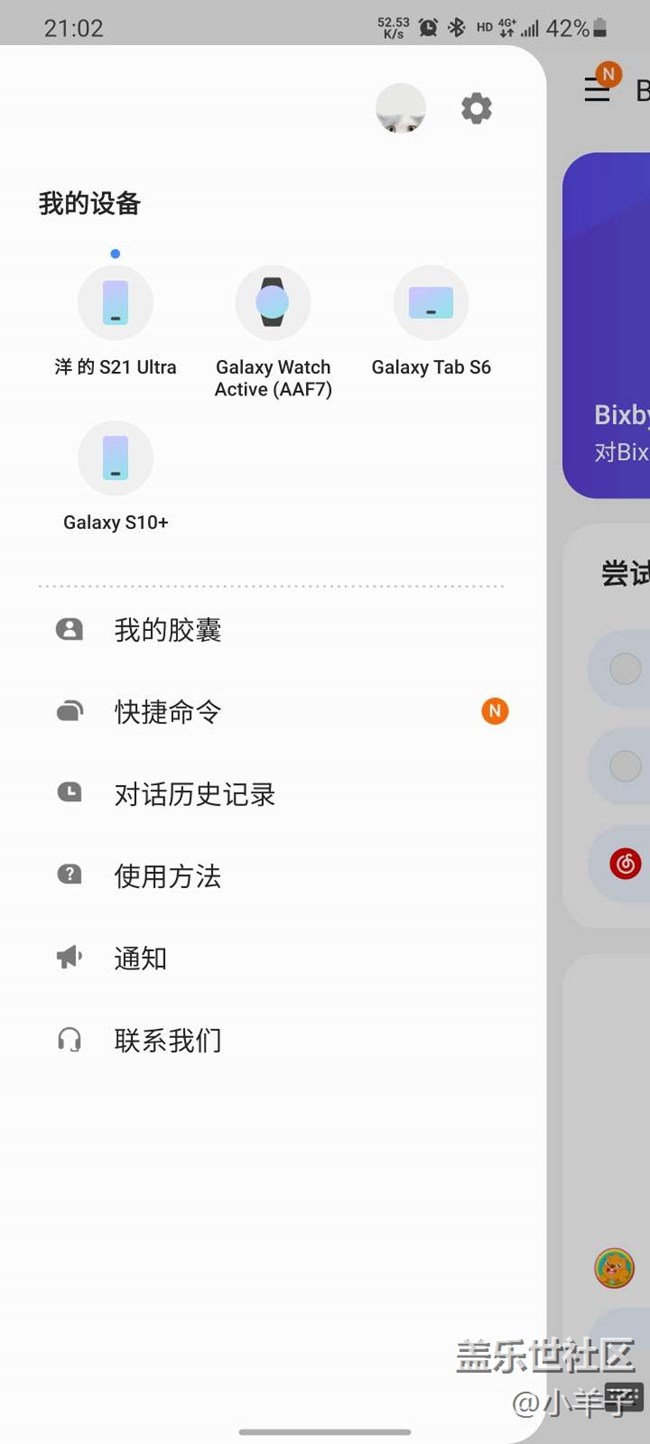Image resolution: width=650 pixels, height=1444 pixels.
Task: Select Galaxy Watch Active (AAF7) device
Action: point(273,303)
